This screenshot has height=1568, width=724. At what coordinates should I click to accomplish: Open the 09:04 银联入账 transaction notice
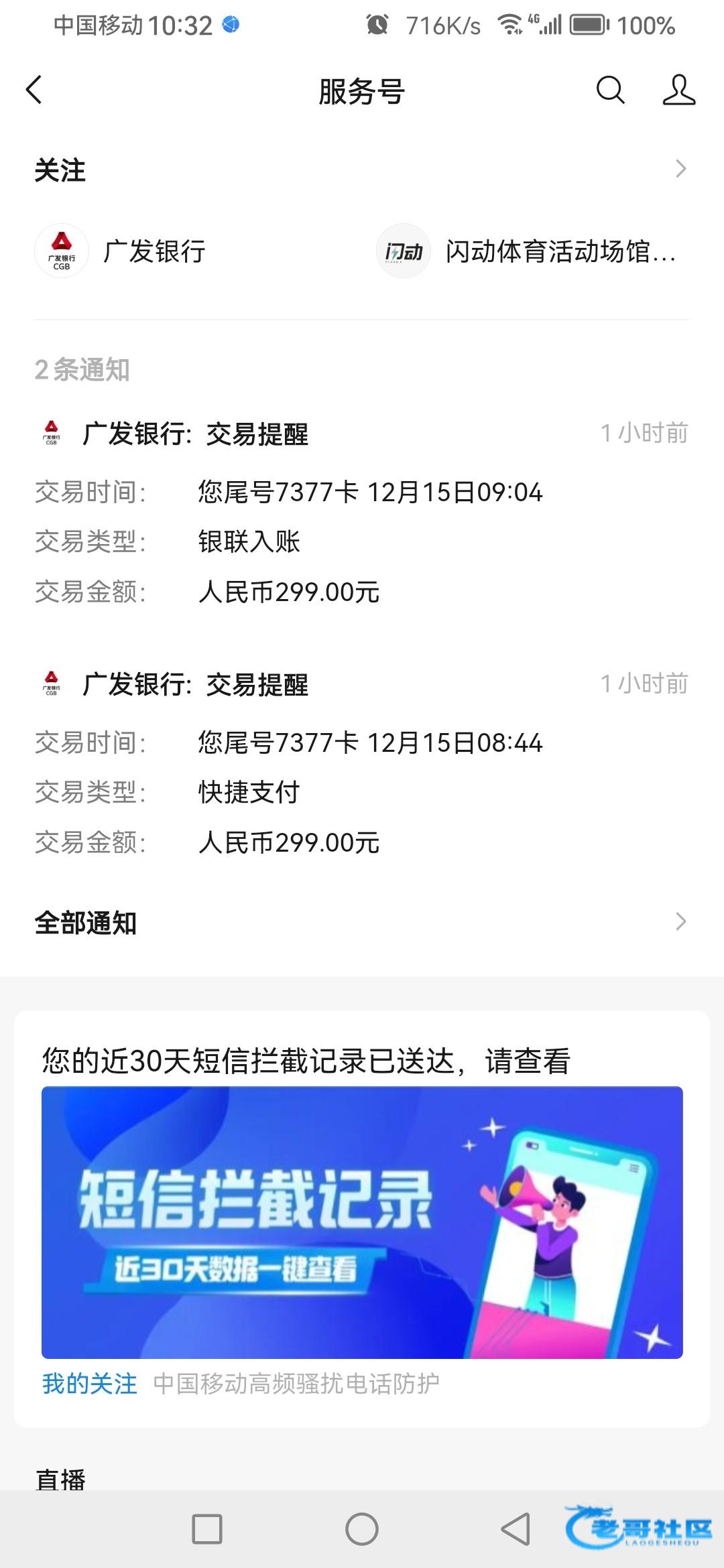[362, 516]
